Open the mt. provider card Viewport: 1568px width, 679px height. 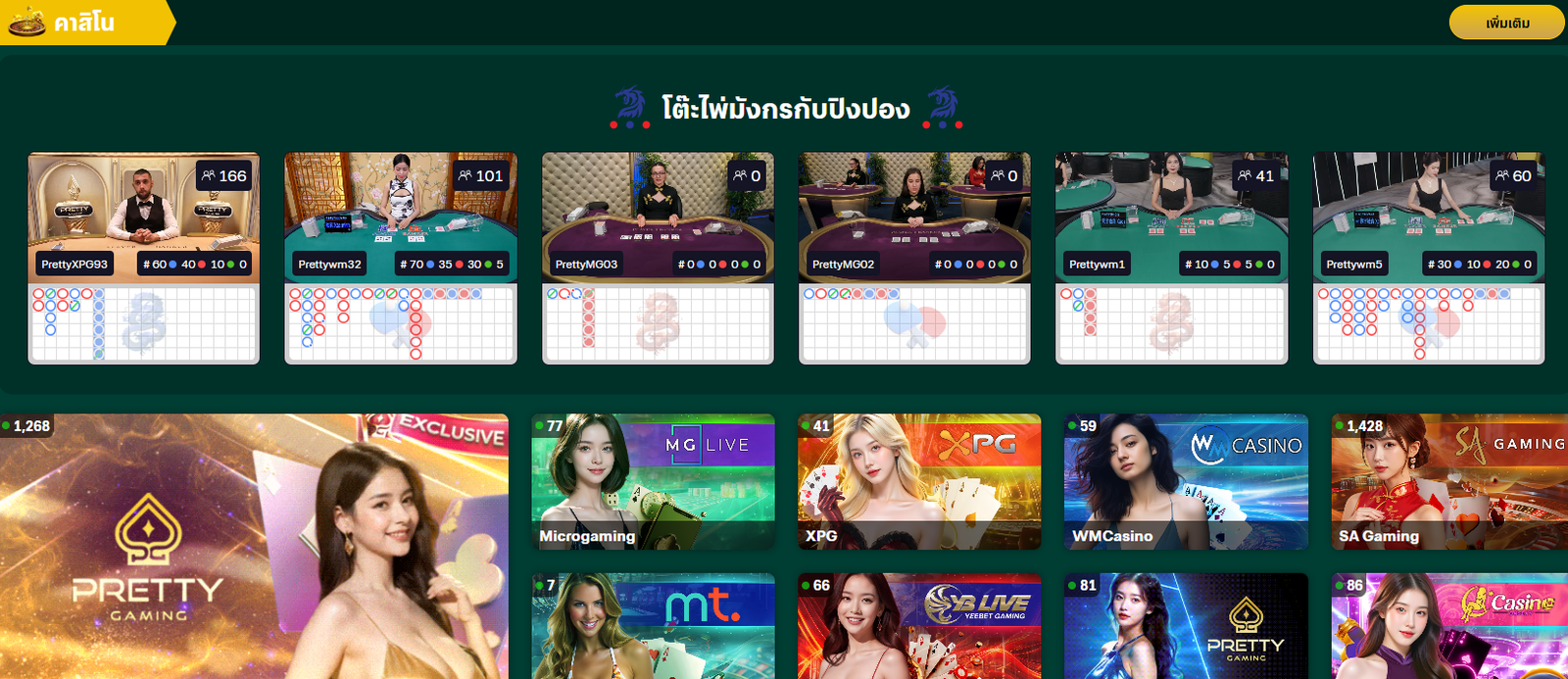(x=653, y=627)
